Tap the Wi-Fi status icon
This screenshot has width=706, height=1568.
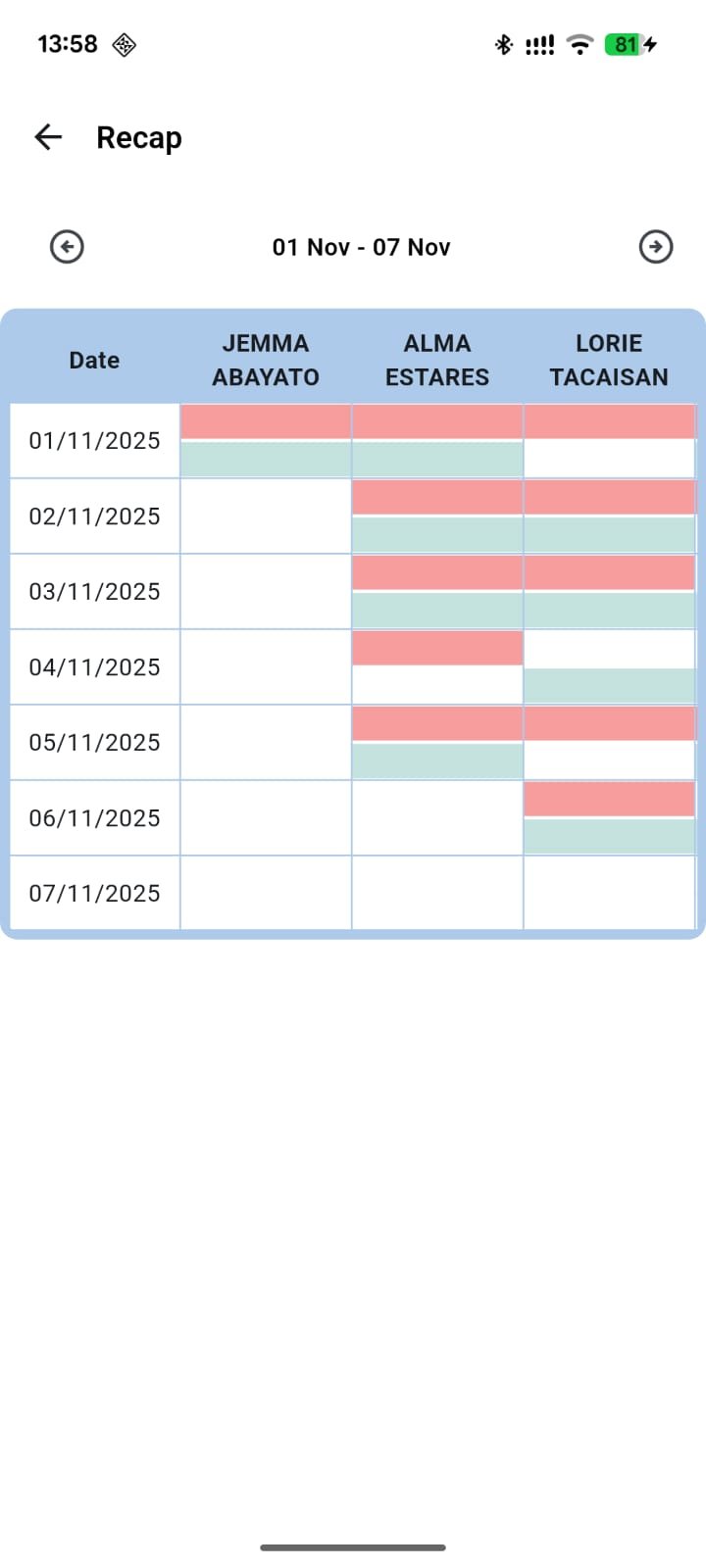[580, 44]
